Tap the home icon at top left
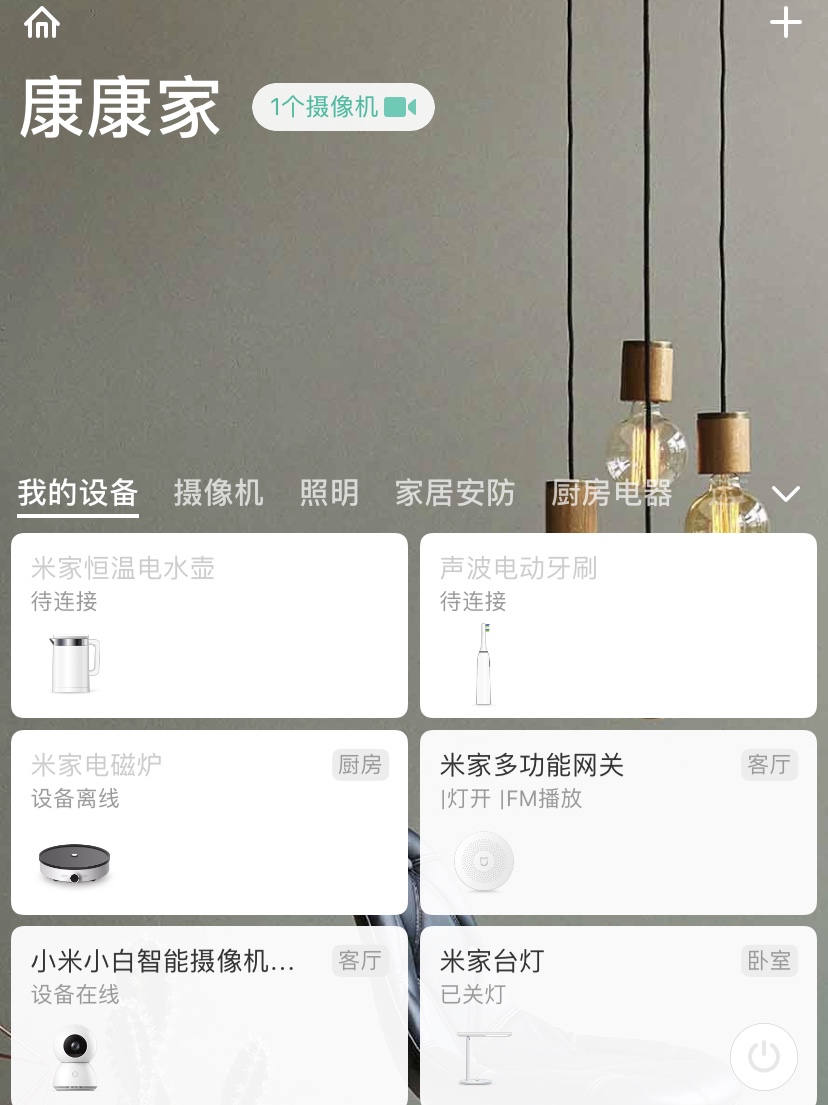Viewport: 828px width, 1105px height. (42, 23)
